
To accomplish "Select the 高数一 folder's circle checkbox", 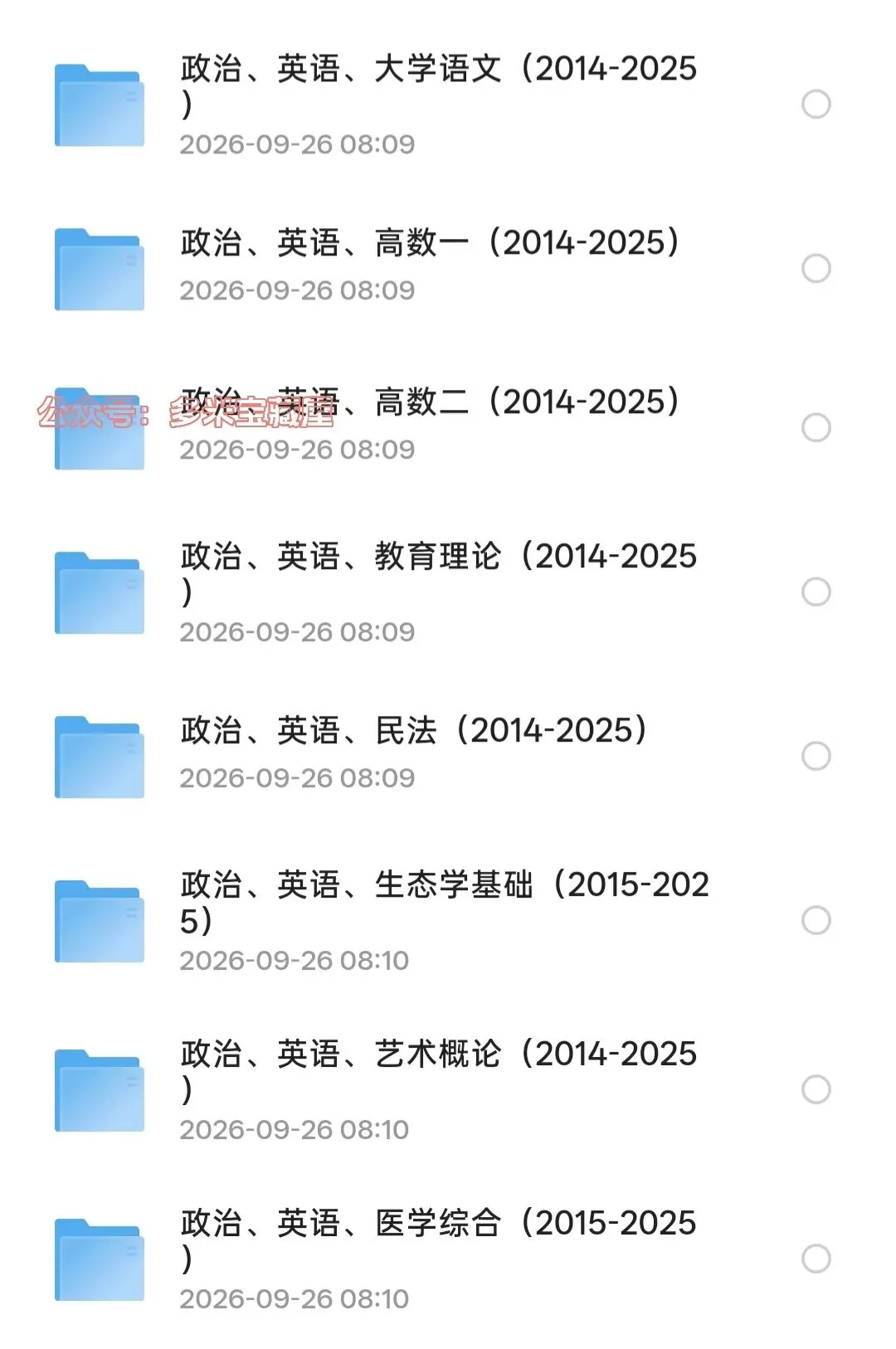I will pyautogui.click(x=816, y=269).
